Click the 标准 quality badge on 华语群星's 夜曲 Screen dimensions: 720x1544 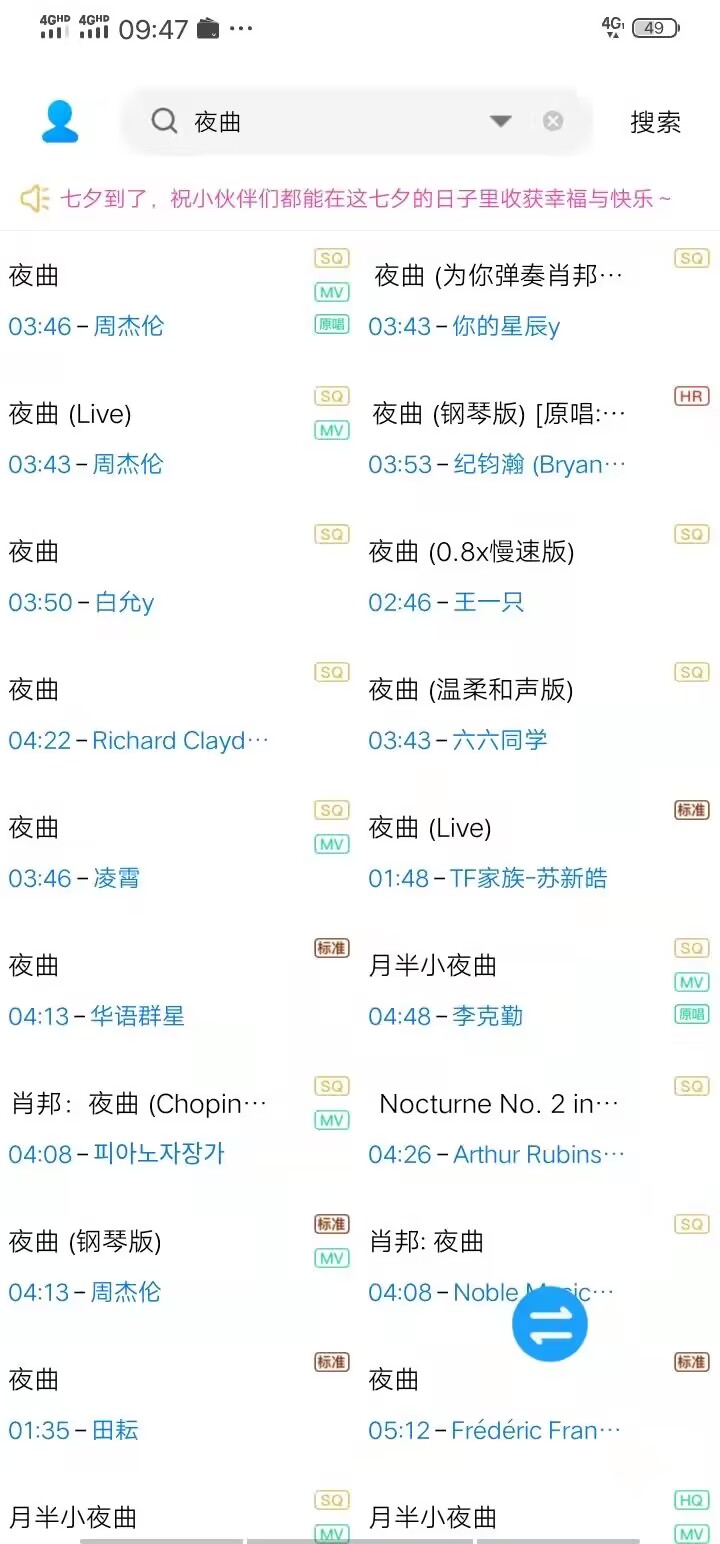click(330, 948)
